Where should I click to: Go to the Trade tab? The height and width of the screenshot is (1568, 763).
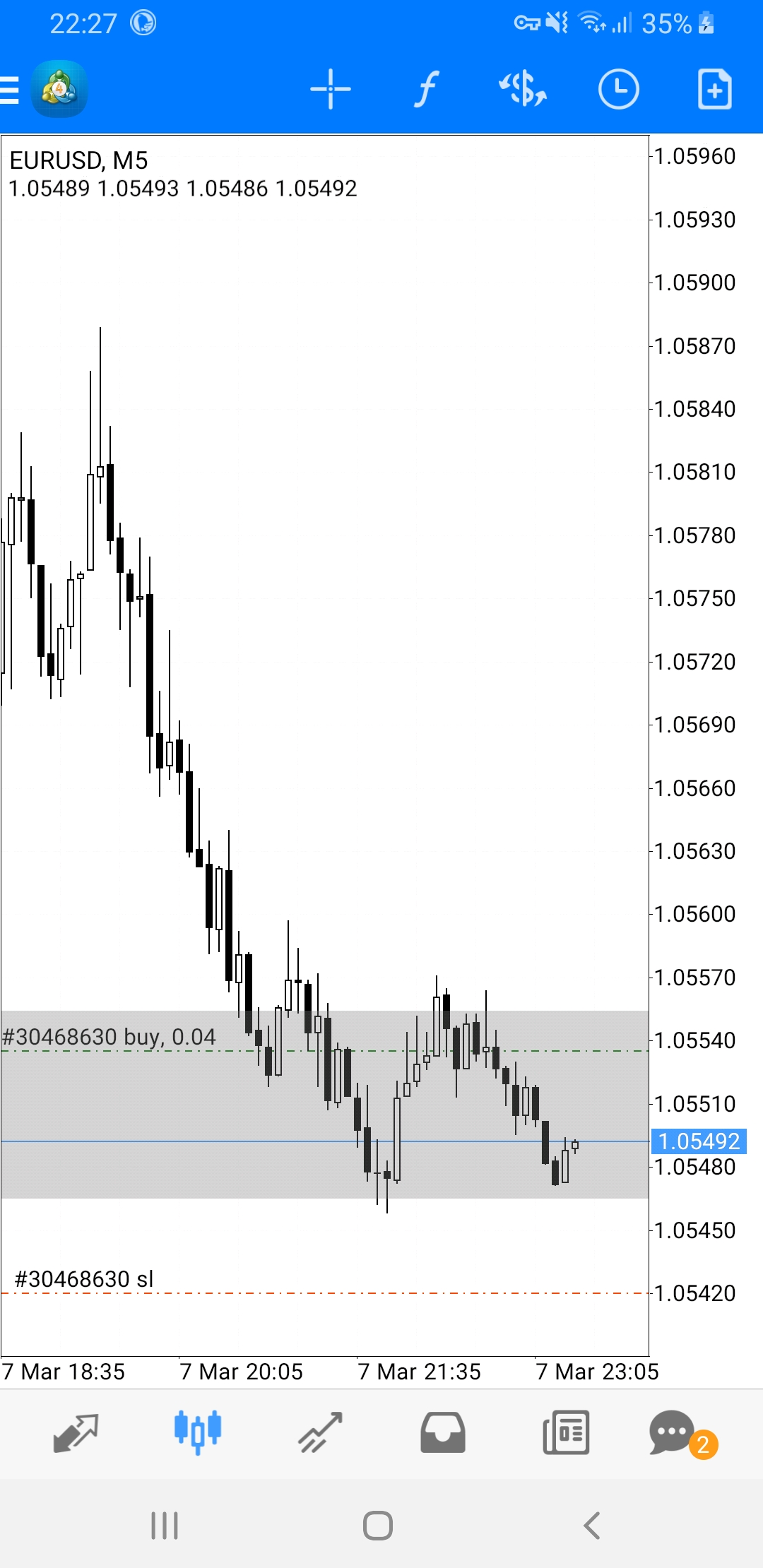pos(320,1433)
